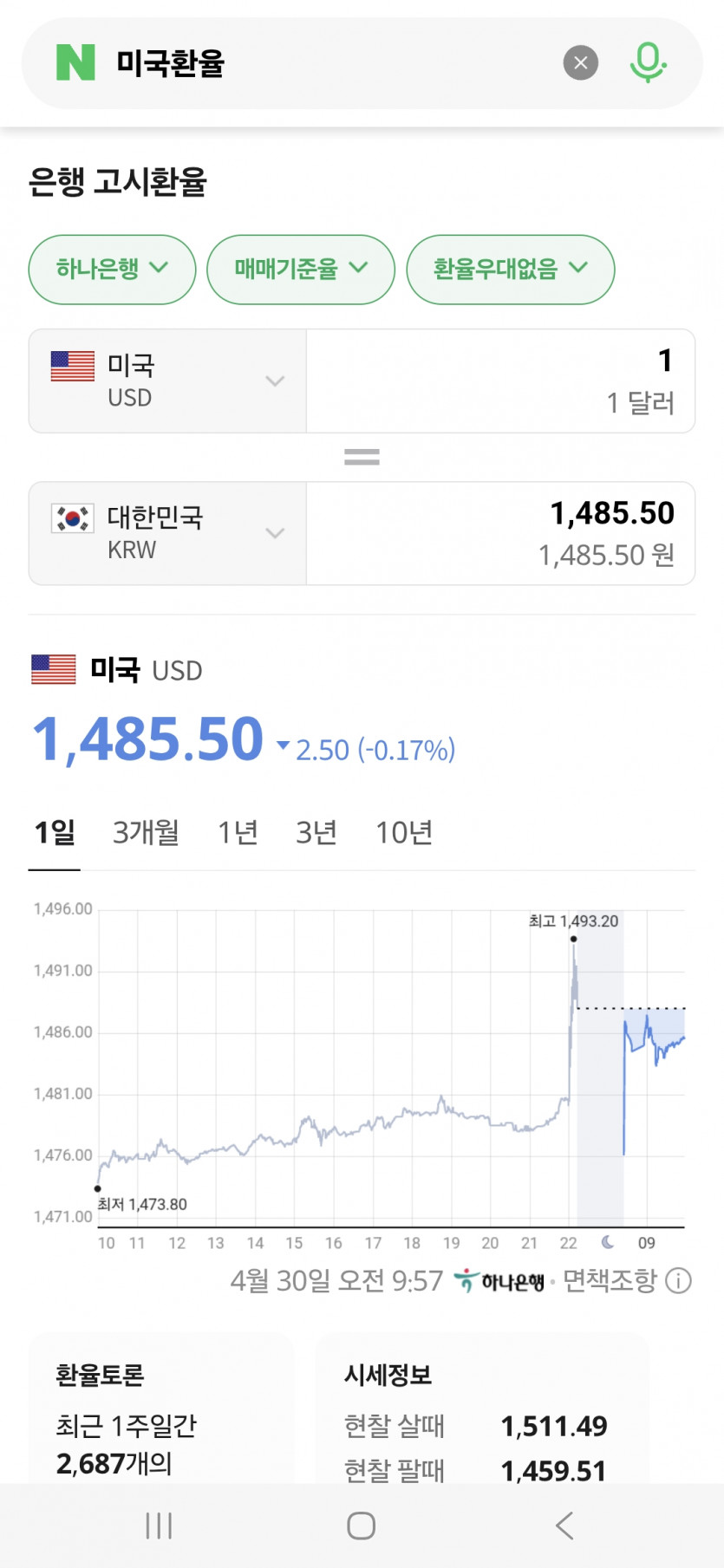Change the 대한민국 KRW currency selector

click(167, 533)
